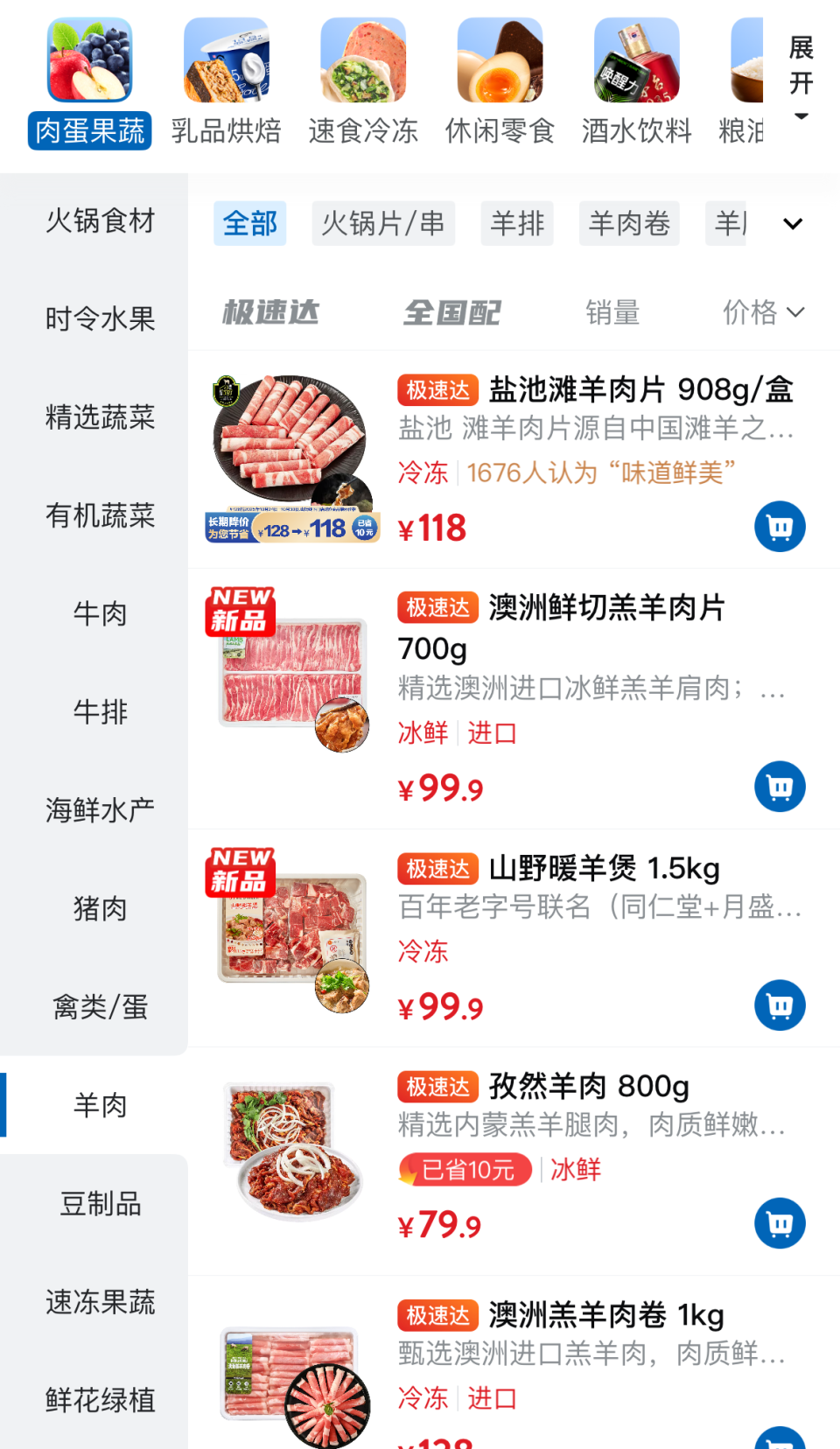Select the 全部 filter chip

(250, 224)
